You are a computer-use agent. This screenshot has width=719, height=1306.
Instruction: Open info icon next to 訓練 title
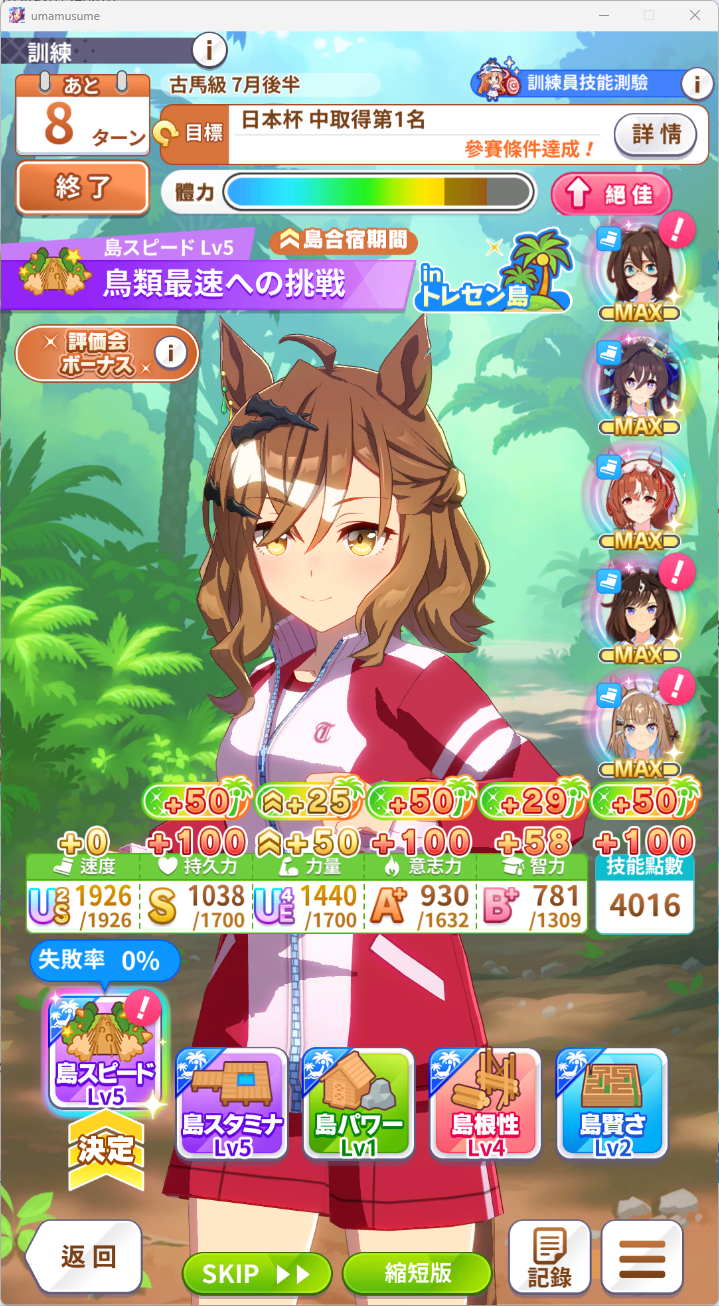click(208, 48)
